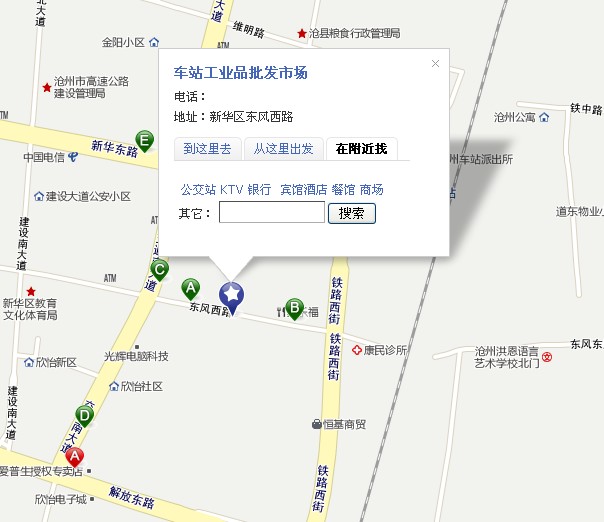Focus the 其它 search text field
Screen dimensions: 604x522
pyautogui.click(x=272, y=213)
